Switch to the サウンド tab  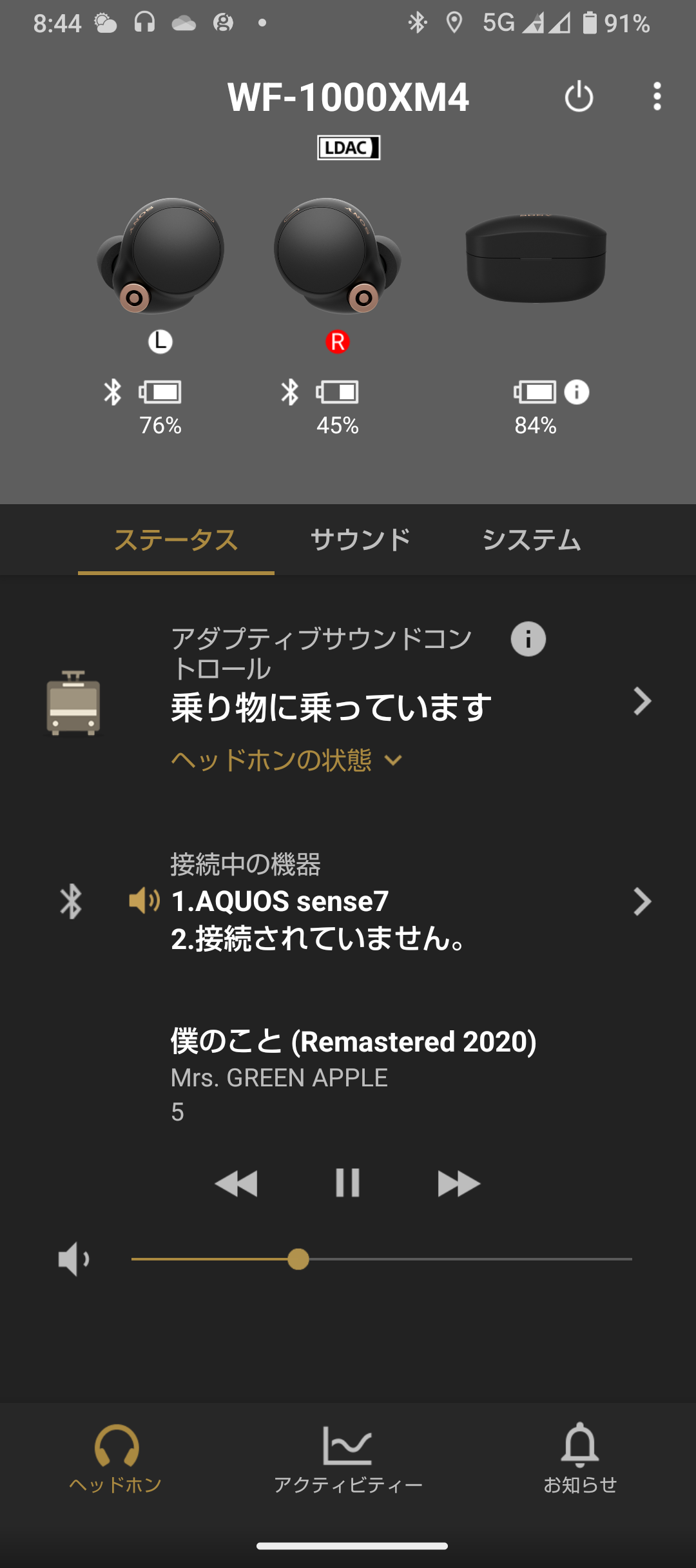(x=360, y=540)
